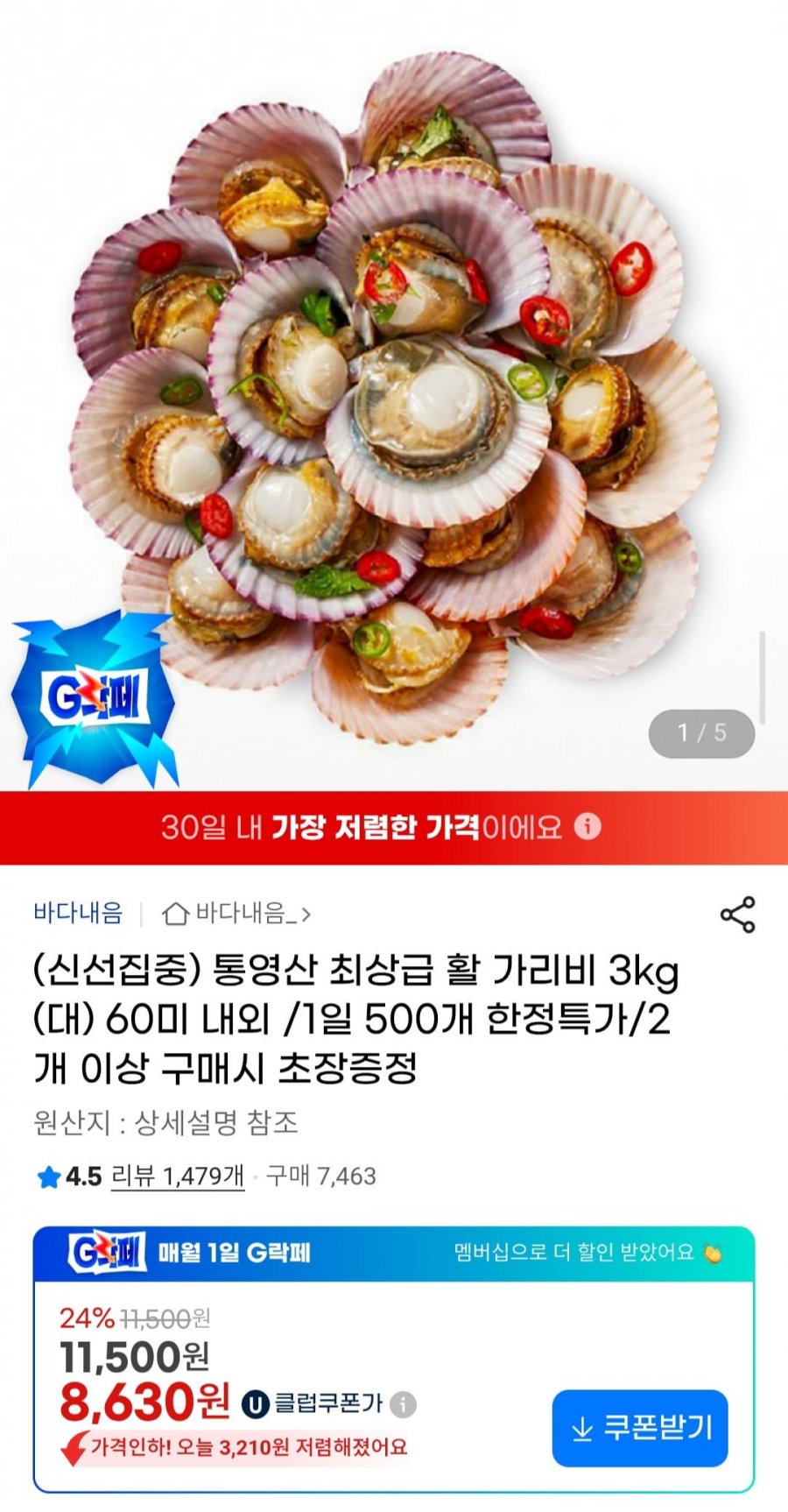View info about 클럽쿠폰가
Screen dimensions: 788x1512
click(403, 1404)
